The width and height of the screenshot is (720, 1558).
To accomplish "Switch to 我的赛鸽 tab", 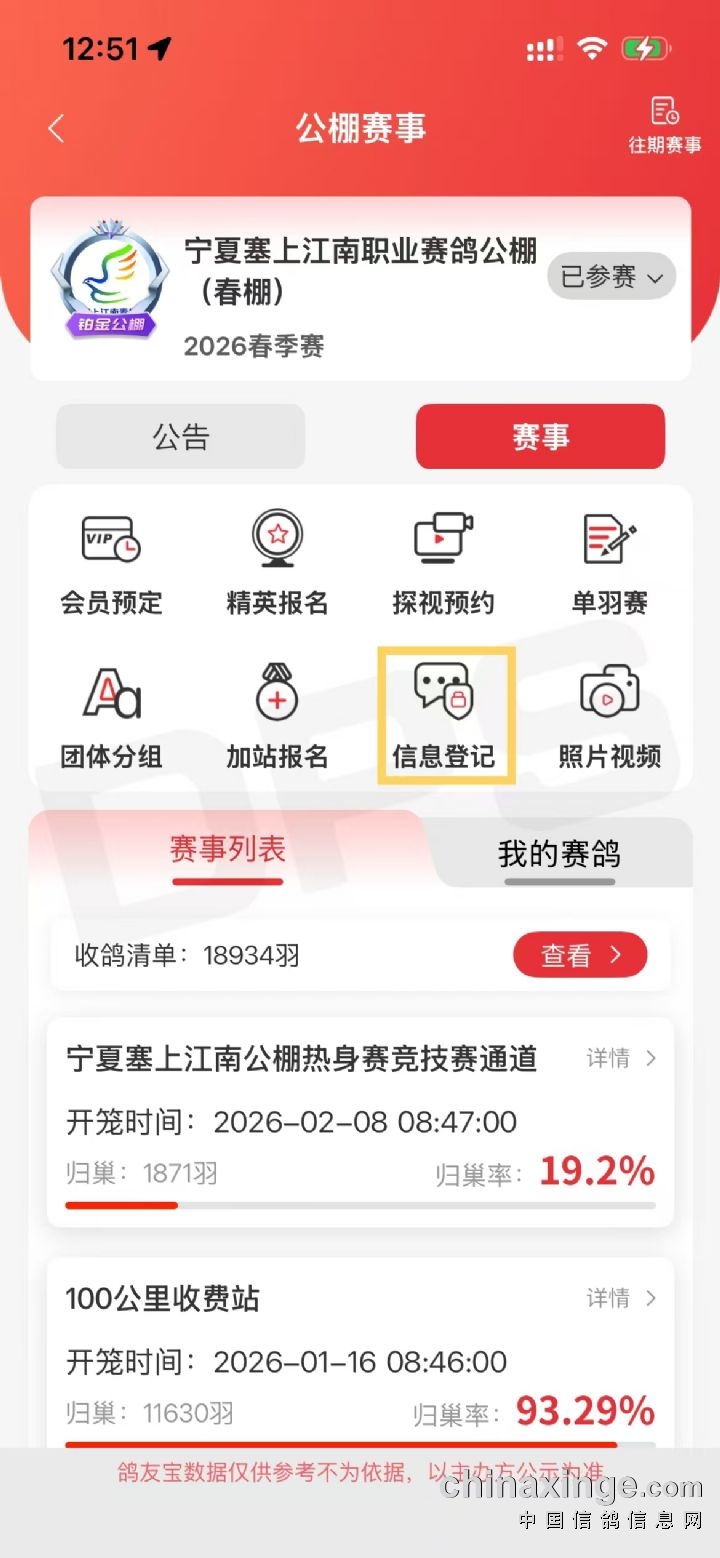I will tap(559, 855).
